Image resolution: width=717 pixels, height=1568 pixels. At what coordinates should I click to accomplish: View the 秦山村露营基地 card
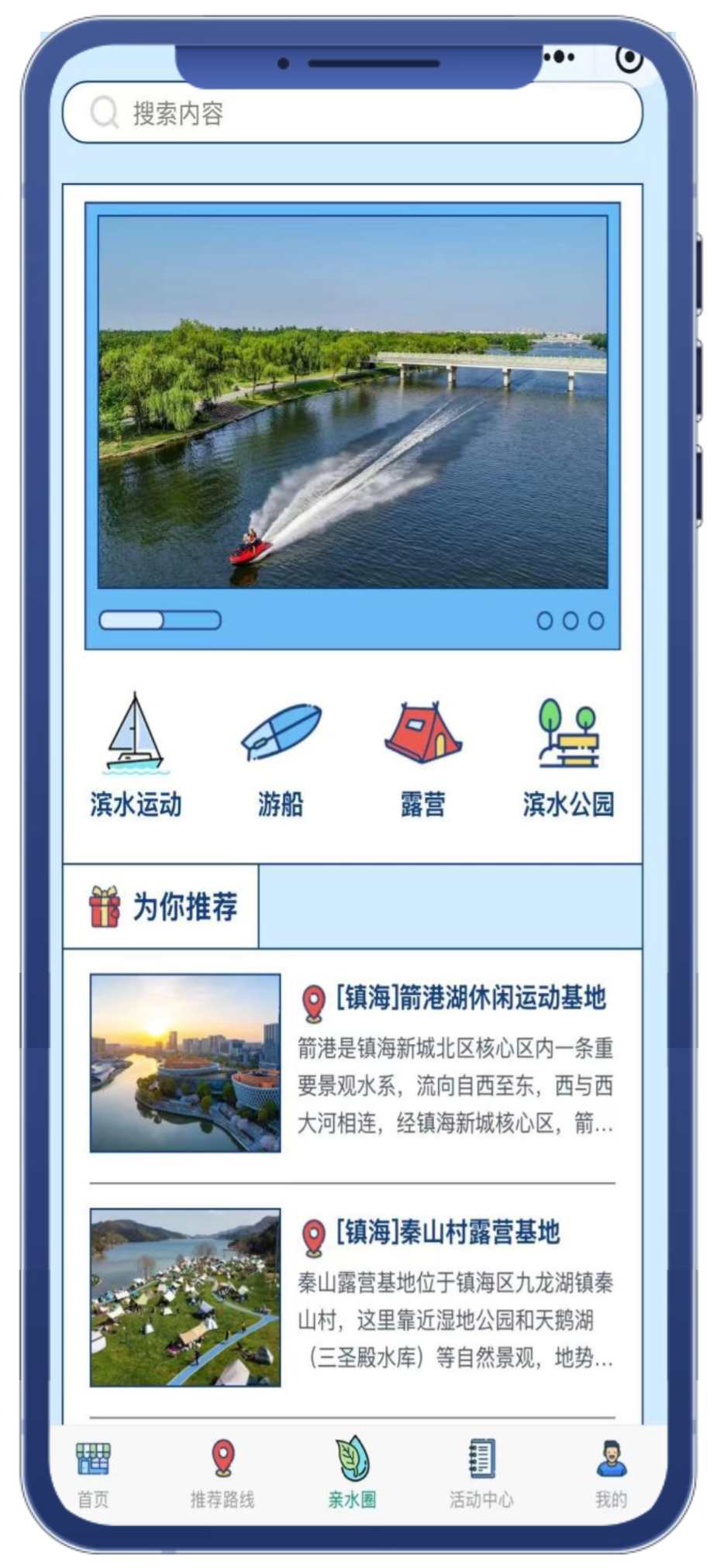(x=353, y=1297)
